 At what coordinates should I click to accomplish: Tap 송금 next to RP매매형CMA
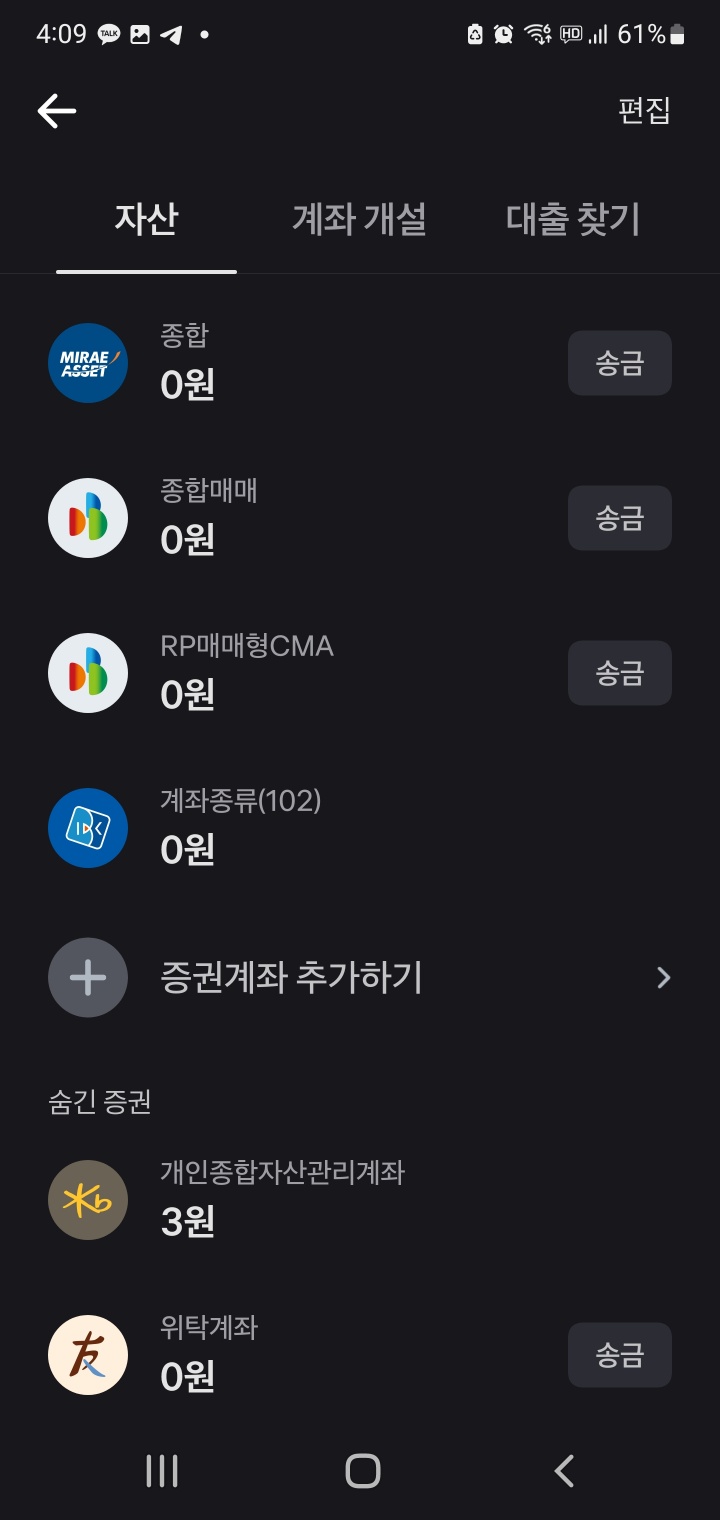click(619, 673)
